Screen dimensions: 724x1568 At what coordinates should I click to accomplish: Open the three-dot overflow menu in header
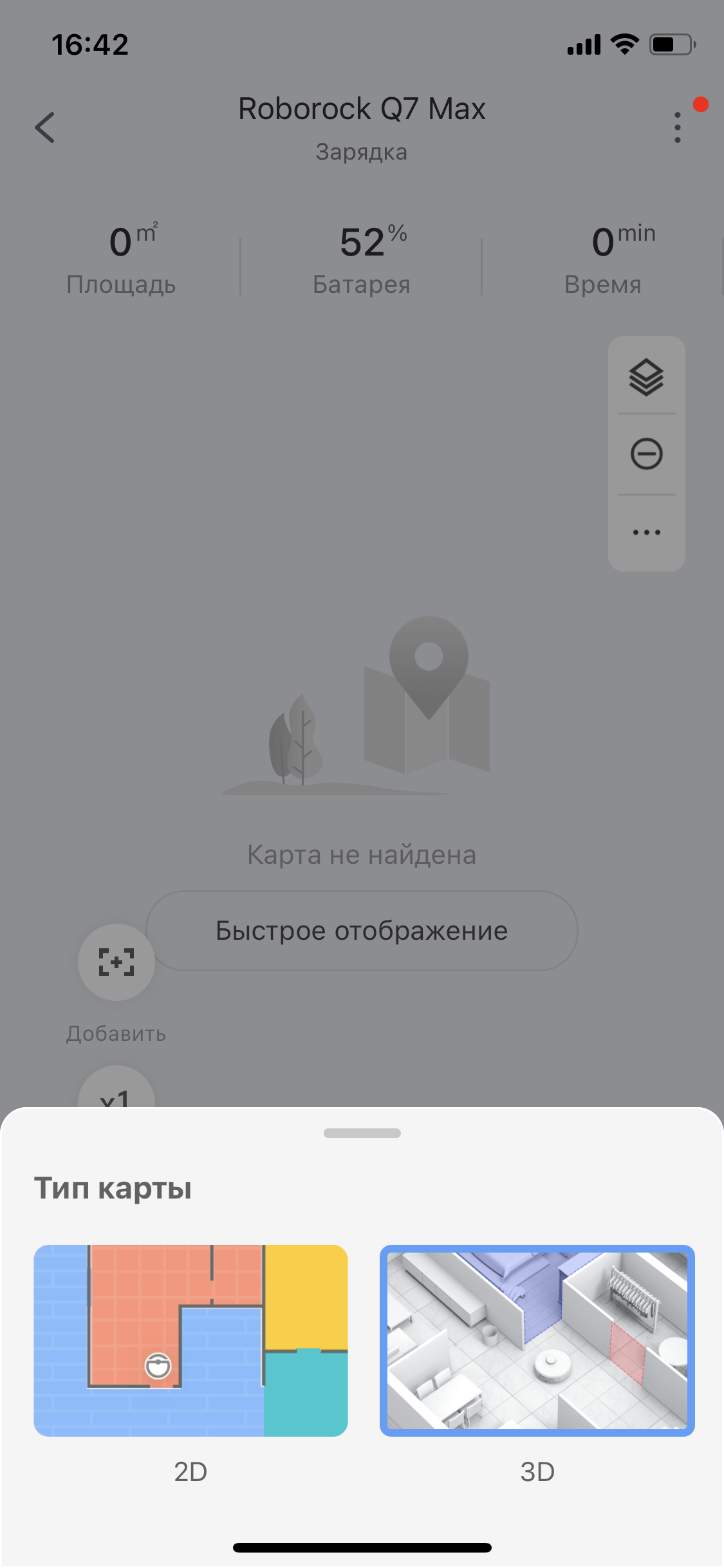[x=677, y=127]
